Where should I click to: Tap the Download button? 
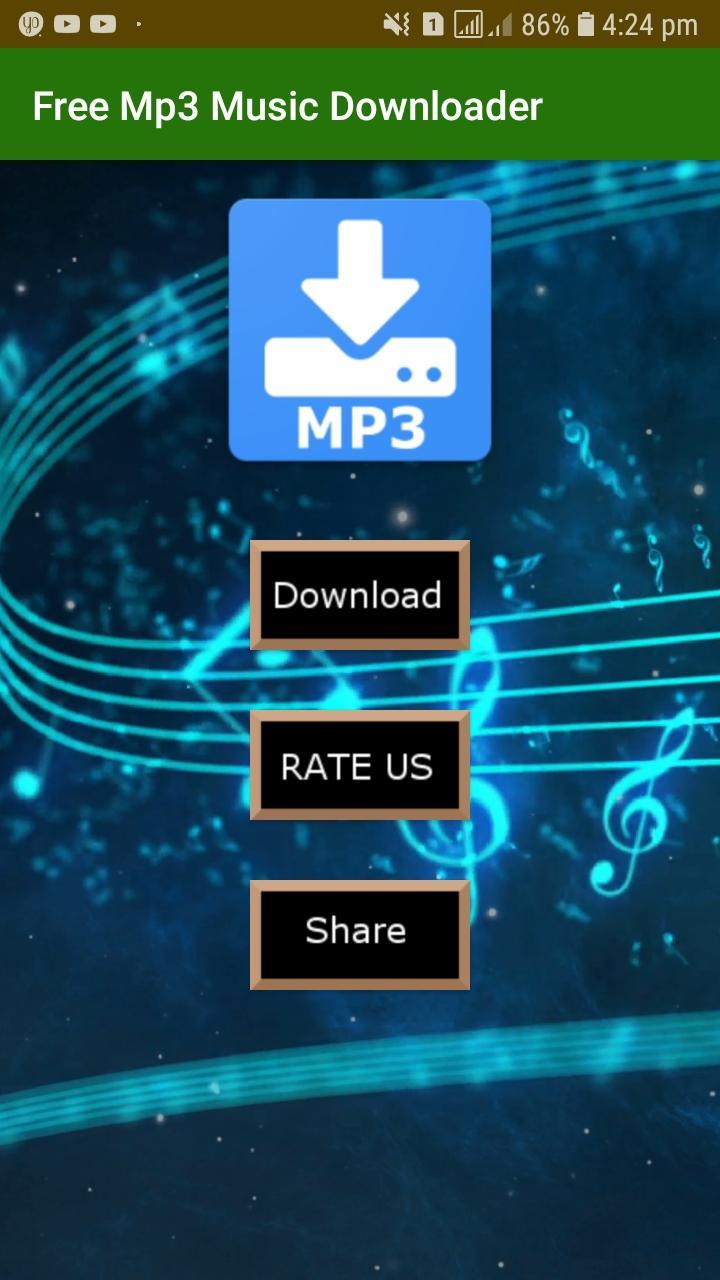click(359, 595)
